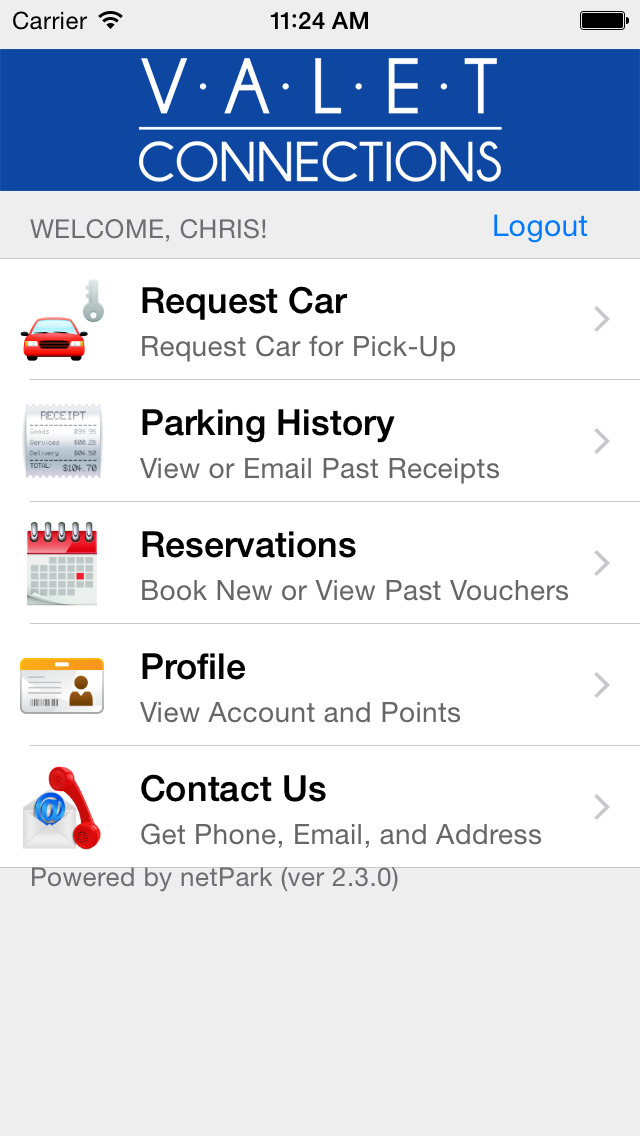View Parking History receipts

[320, 442]
